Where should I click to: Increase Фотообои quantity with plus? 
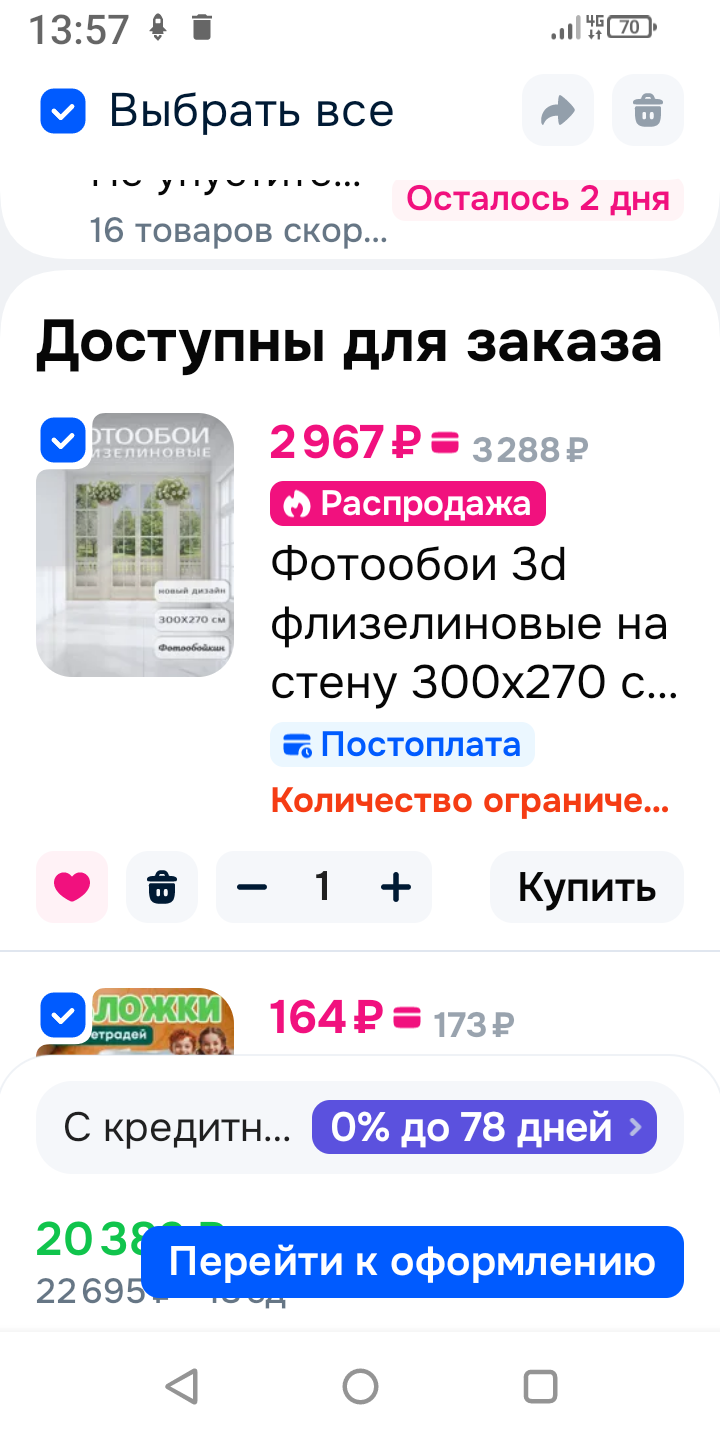pos(397,887)
